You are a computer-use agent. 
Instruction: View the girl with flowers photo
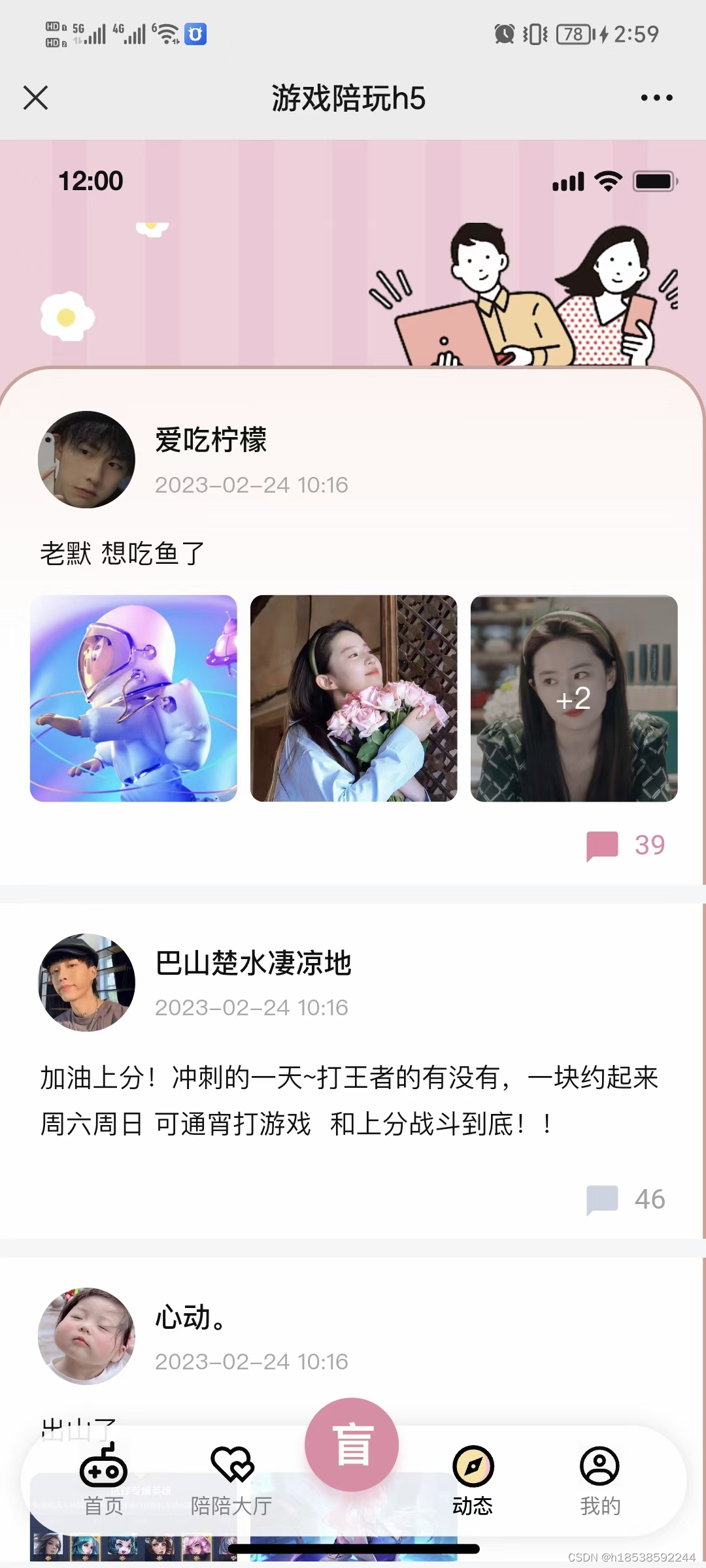[354, 698]
